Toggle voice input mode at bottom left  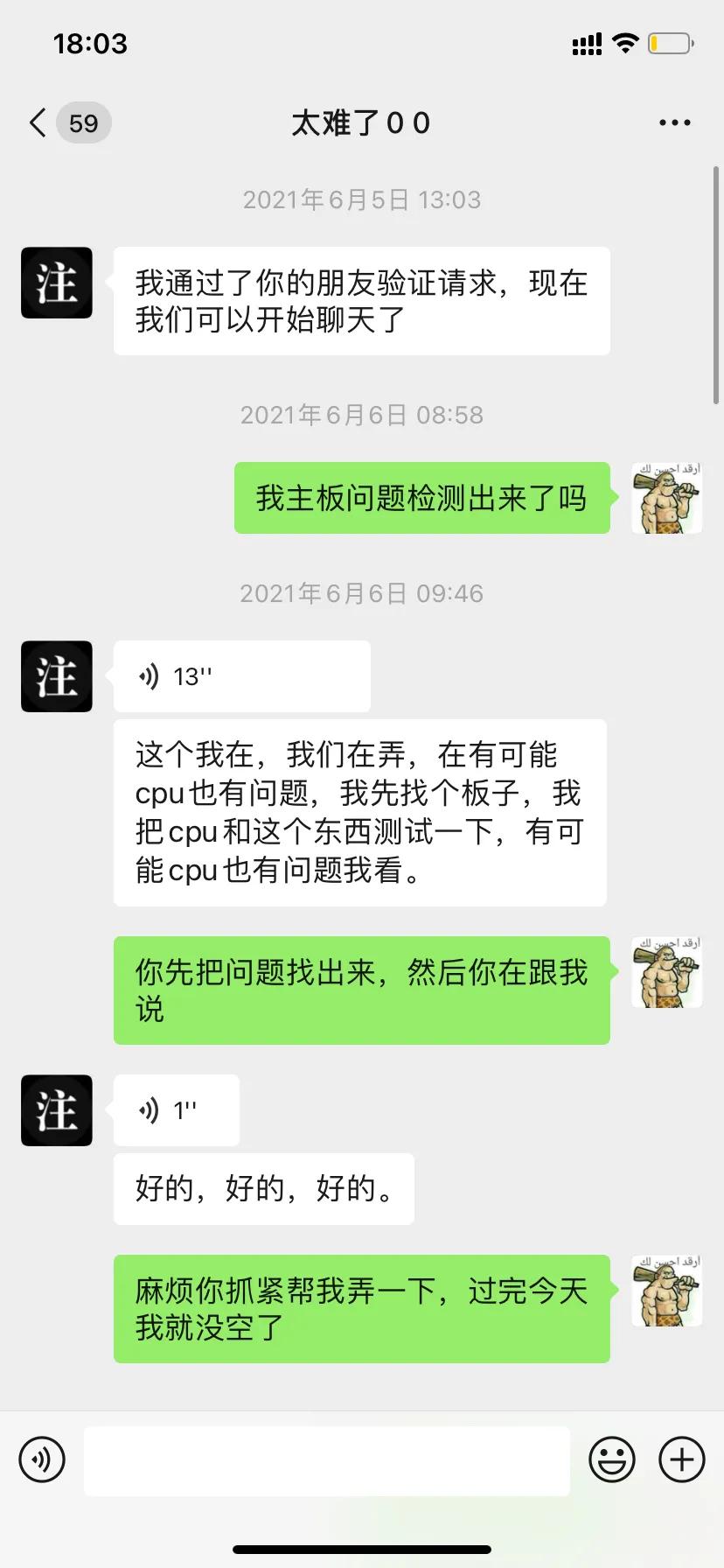tap(42, 1459)
